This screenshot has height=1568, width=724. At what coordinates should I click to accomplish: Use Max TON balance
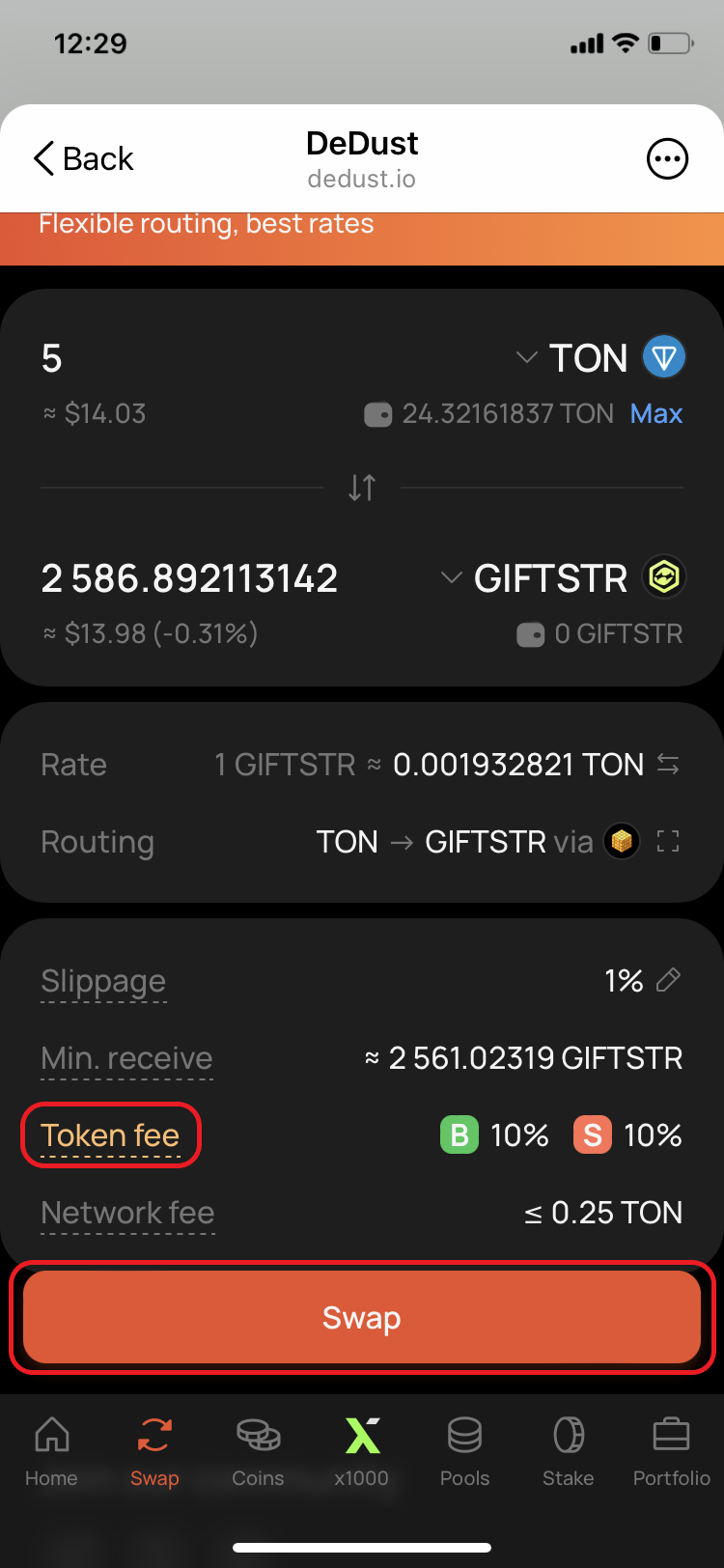click(x=655, y=413)
